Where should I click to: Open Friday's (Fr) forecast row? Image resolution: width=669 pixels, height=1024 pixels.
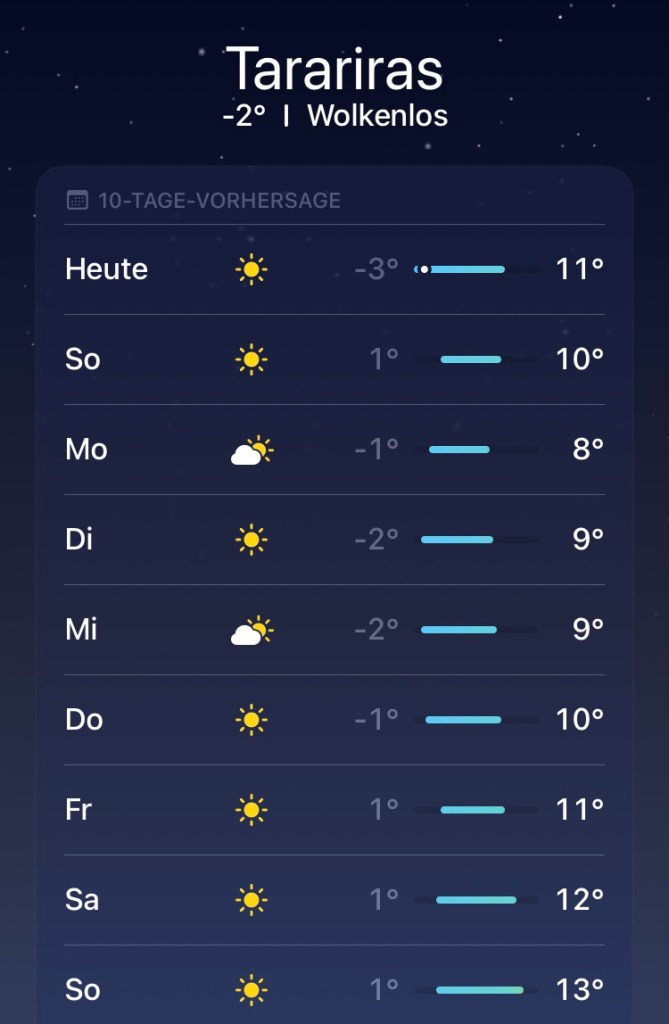click(334, 809)
